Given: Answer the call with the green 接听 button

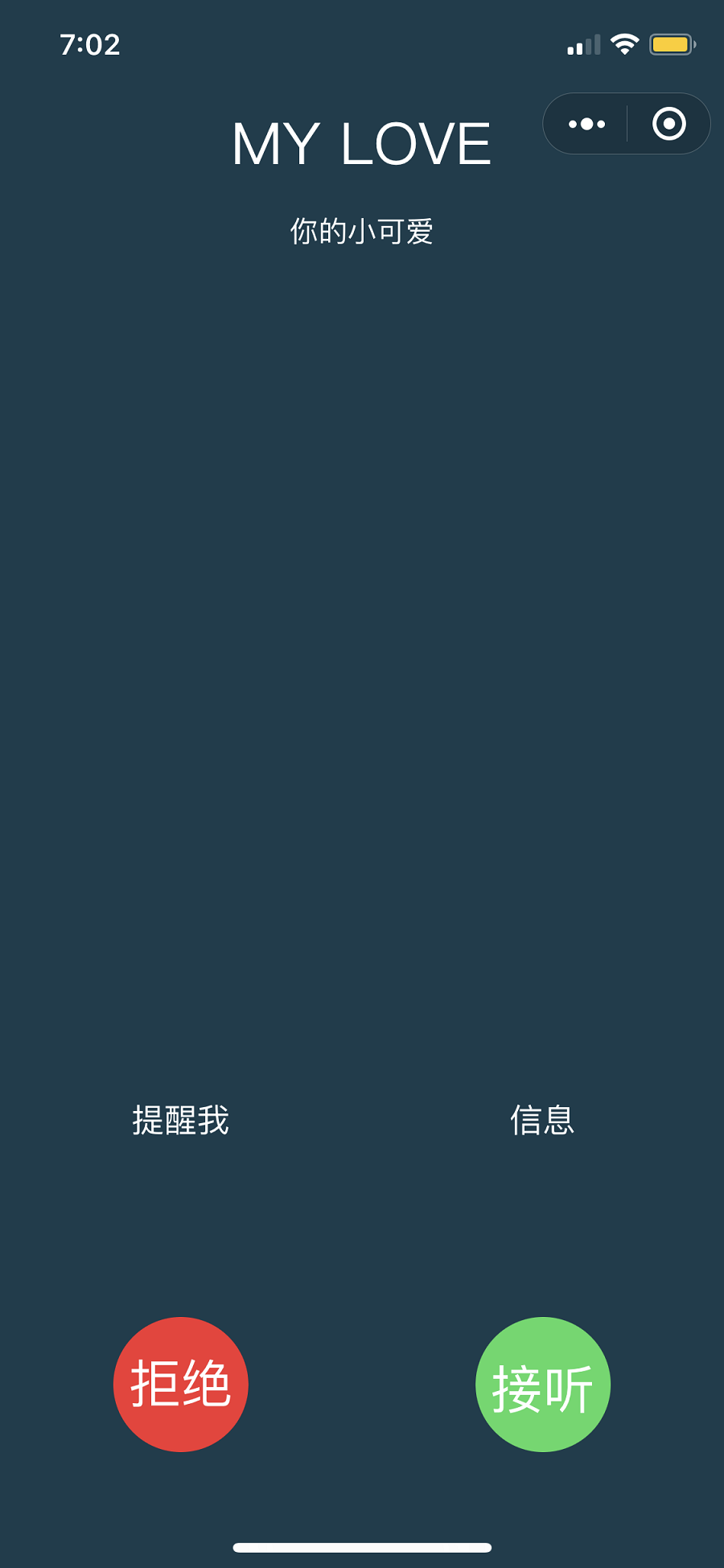Looking at the screenshot, I should point(543,1385).
